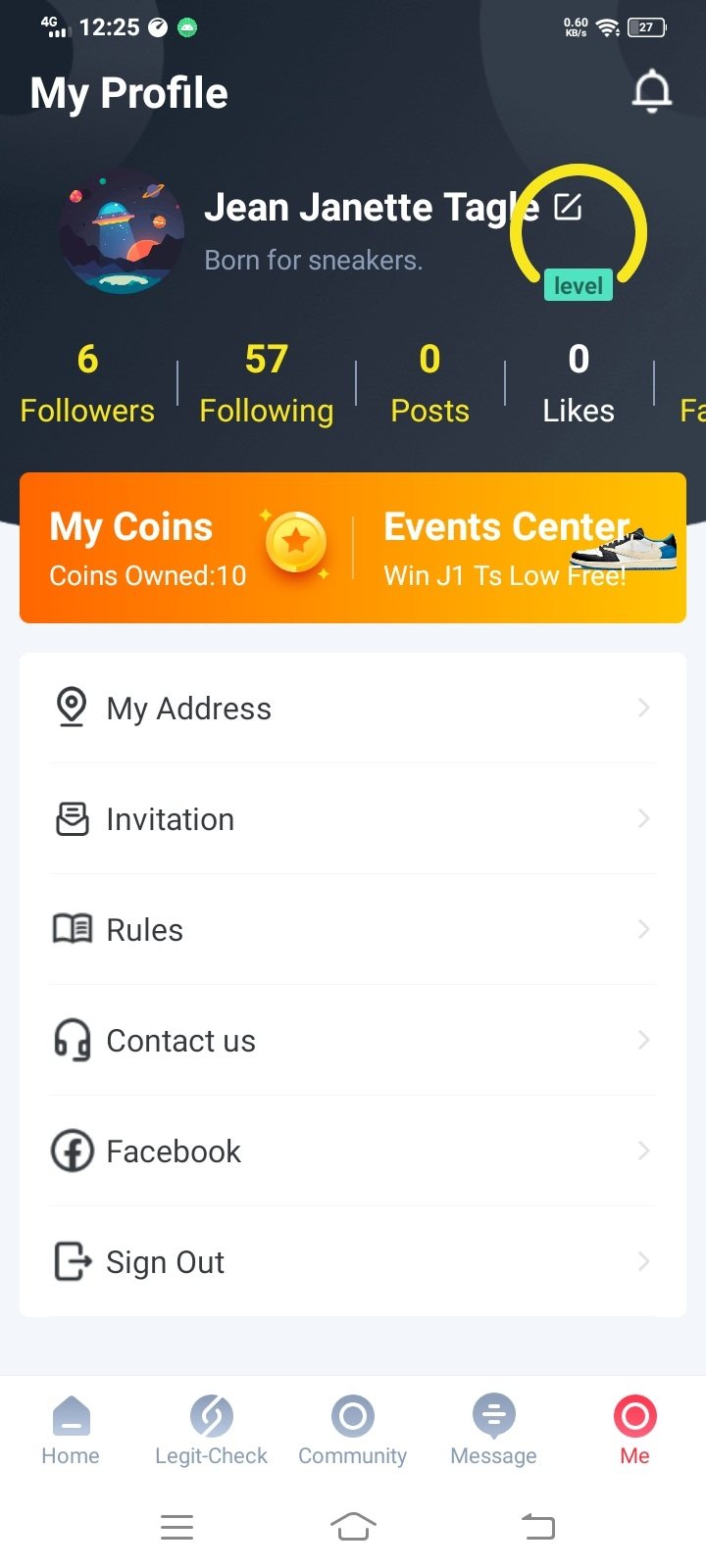Go to the Legit-Check tab
The image size is (706, 1568).
[211, 1430]
